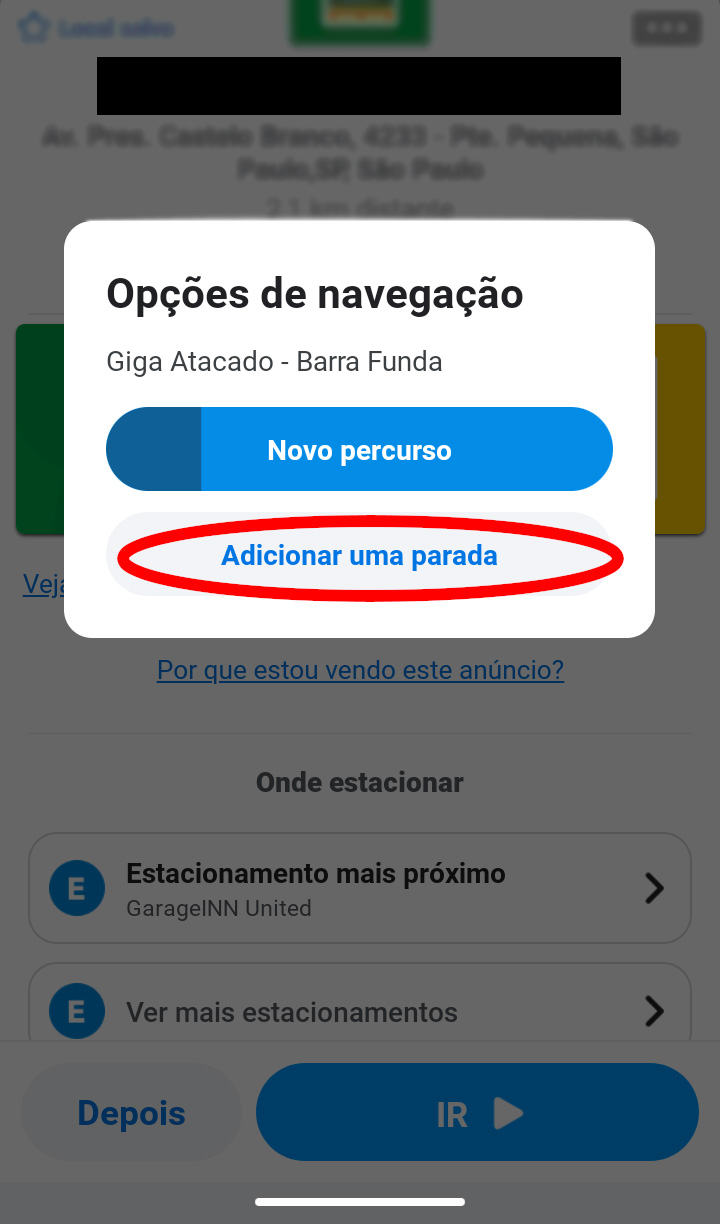The width and height of the screenshot is (720, 1224).
Task: Toggle the Local salvo star
Action: (35, 28)
